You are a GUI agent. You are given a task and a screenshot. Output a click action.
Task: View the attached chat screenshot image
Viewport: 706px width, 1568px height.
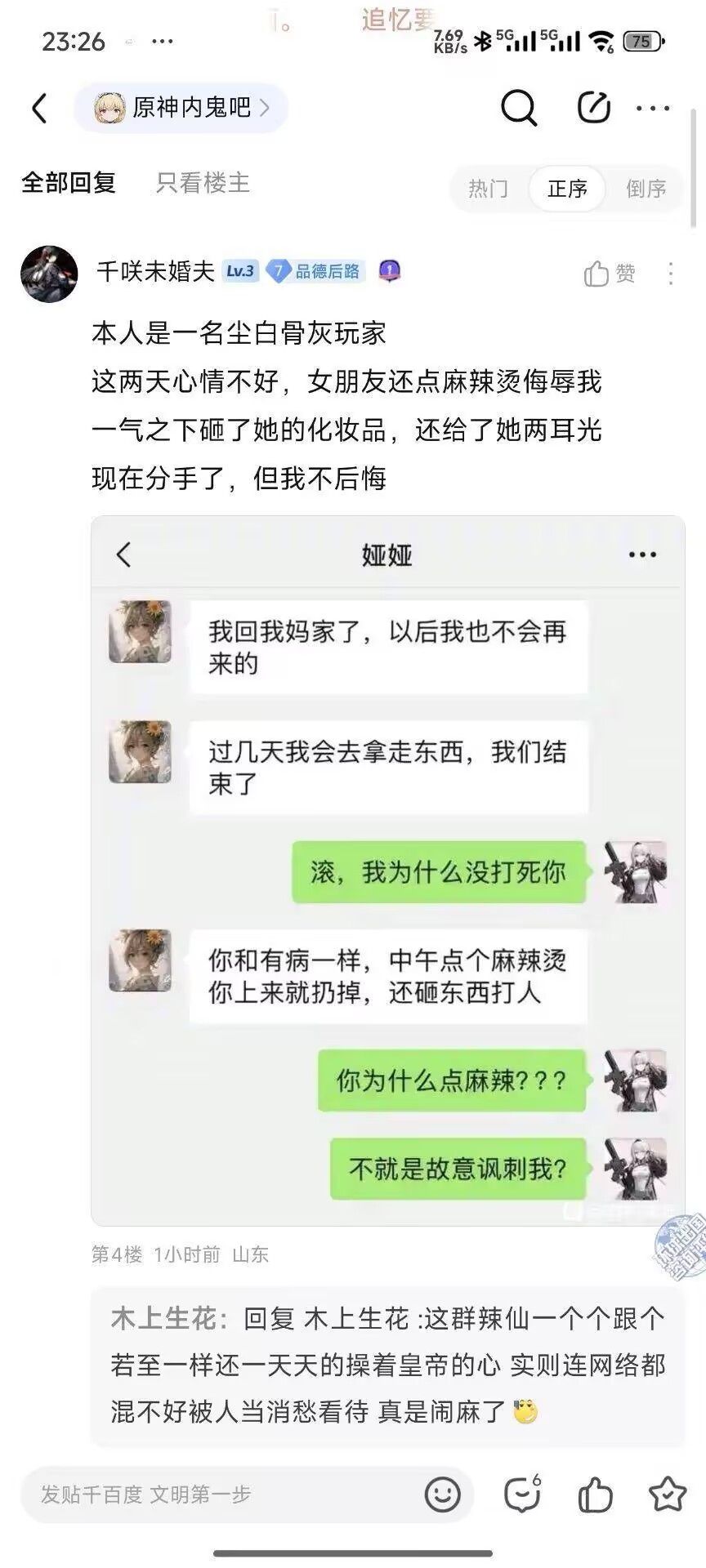387,871
